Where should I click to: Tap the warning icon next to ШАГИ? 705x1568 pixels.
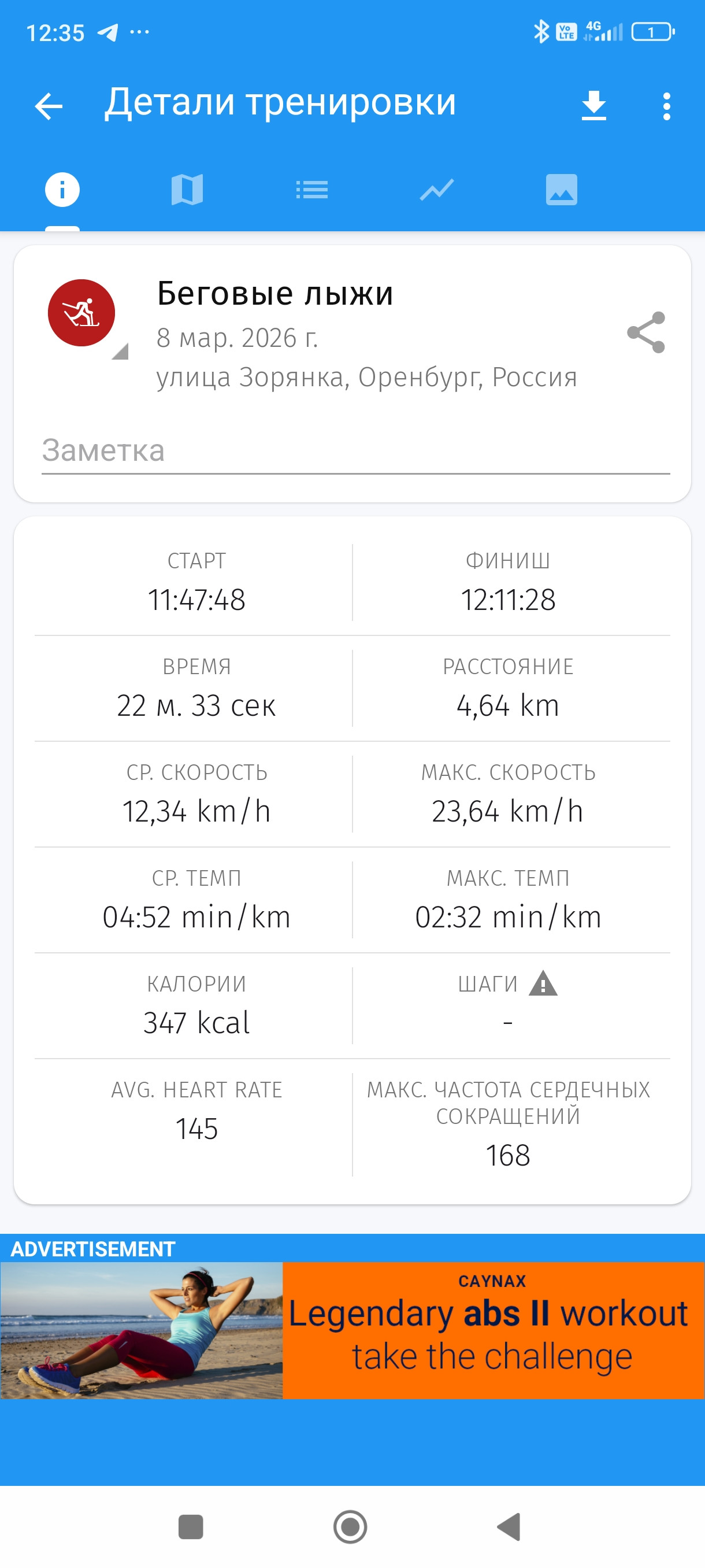tap(543, 983)
